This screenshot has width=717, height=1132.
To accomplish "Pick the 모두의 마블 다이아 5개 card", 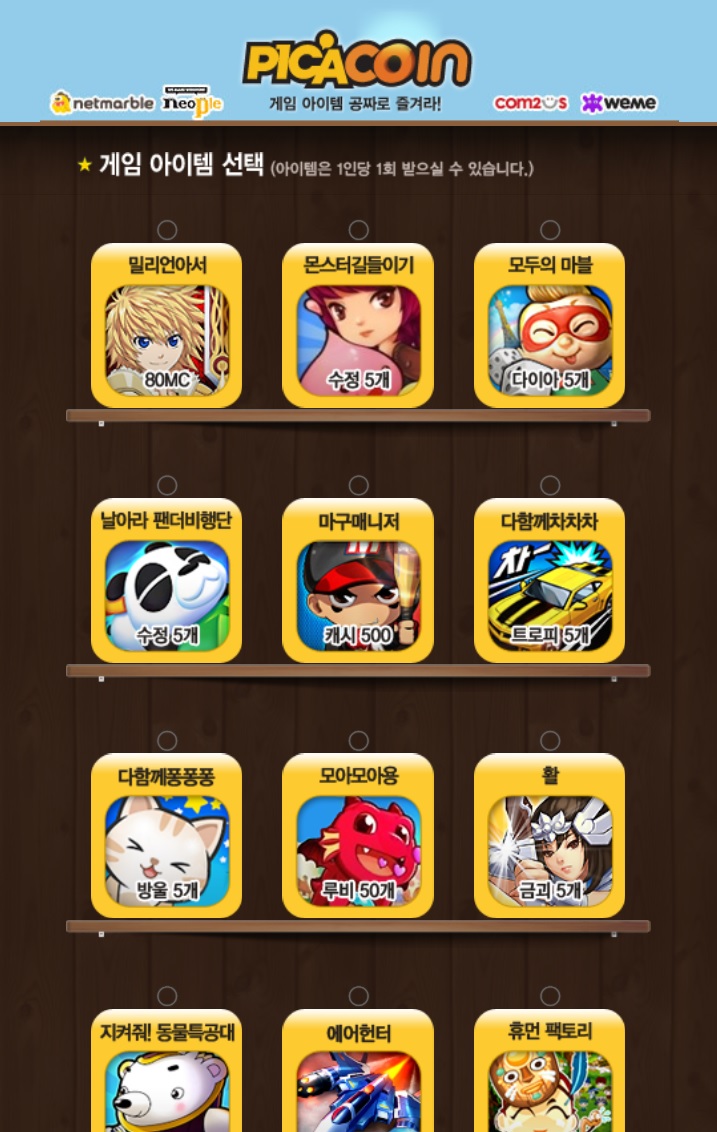I will pyautogui.click(x=549, y=326).
